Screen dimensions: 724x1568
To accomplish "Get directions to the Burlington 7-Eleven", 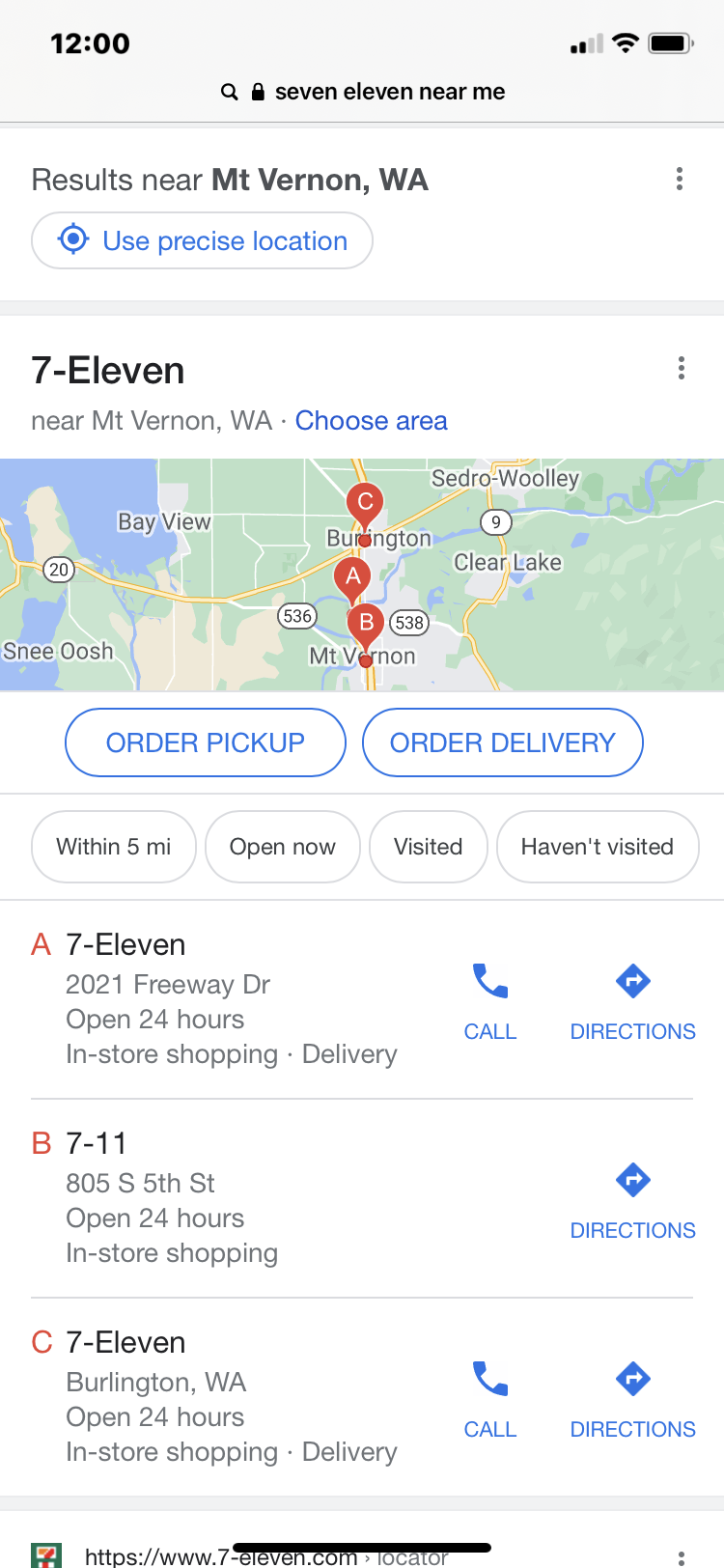I will [632, 1397].
